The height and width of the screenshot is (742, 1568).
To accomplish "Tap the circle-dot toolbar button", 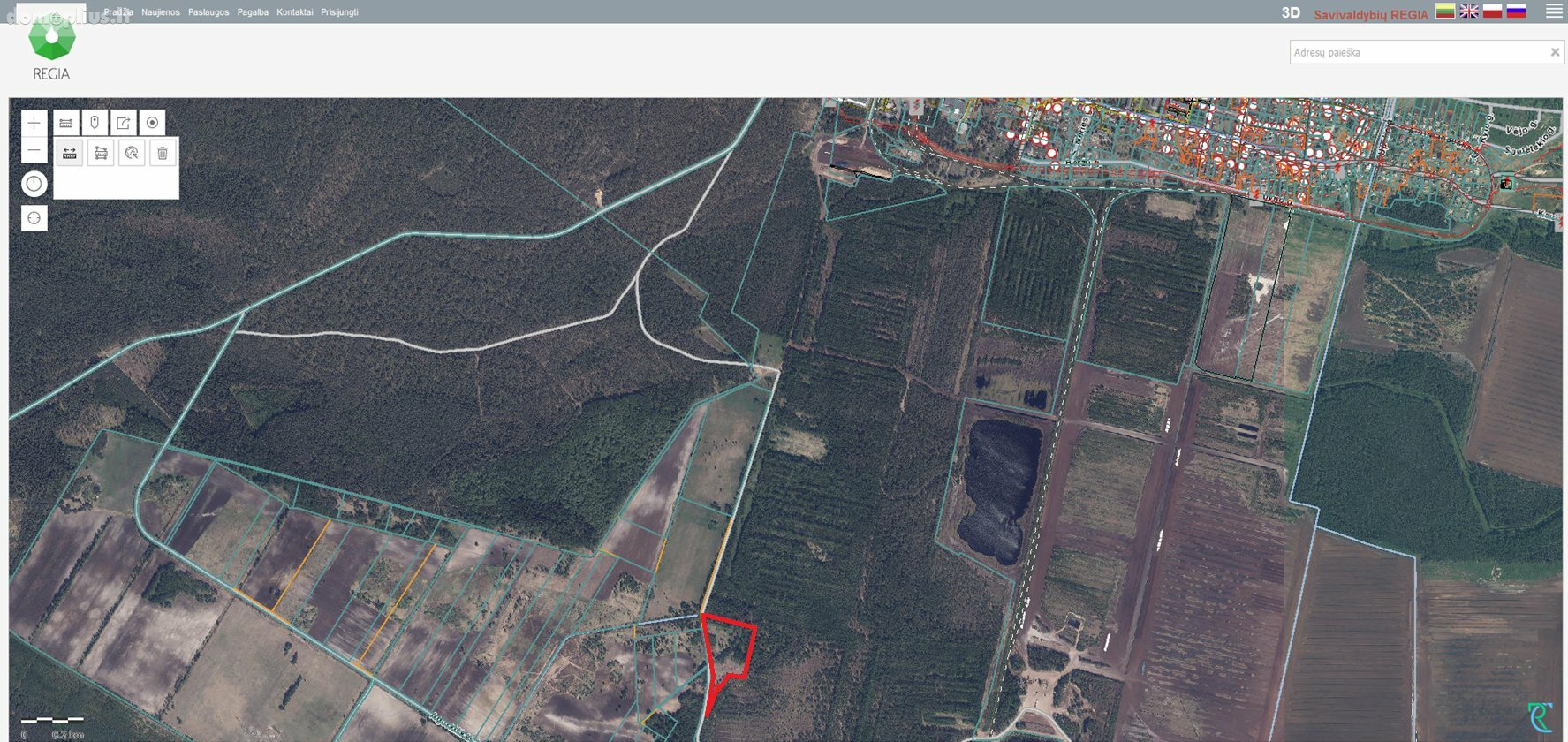I will point(152,123).
